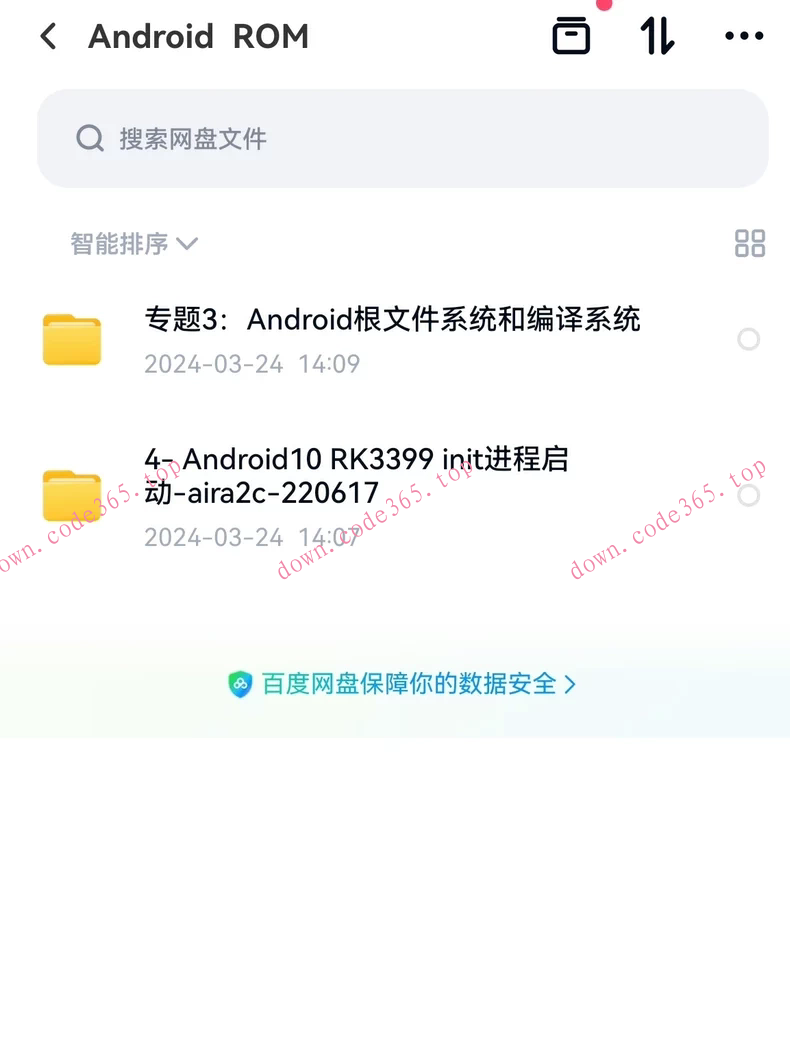Image resolution: width=790 pixels, height=1038 pixels.
Task: Tap the back arrow icon
Action: 46,35
